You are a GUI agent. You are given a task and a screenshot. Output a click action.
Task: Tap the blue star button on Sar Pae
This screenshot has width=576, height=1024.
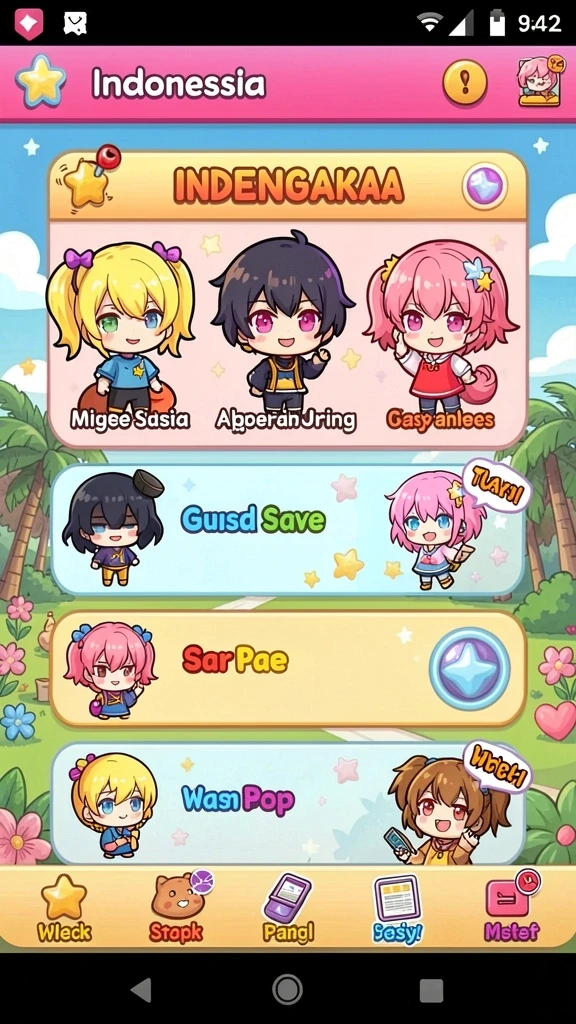click(x=470, y=667)
